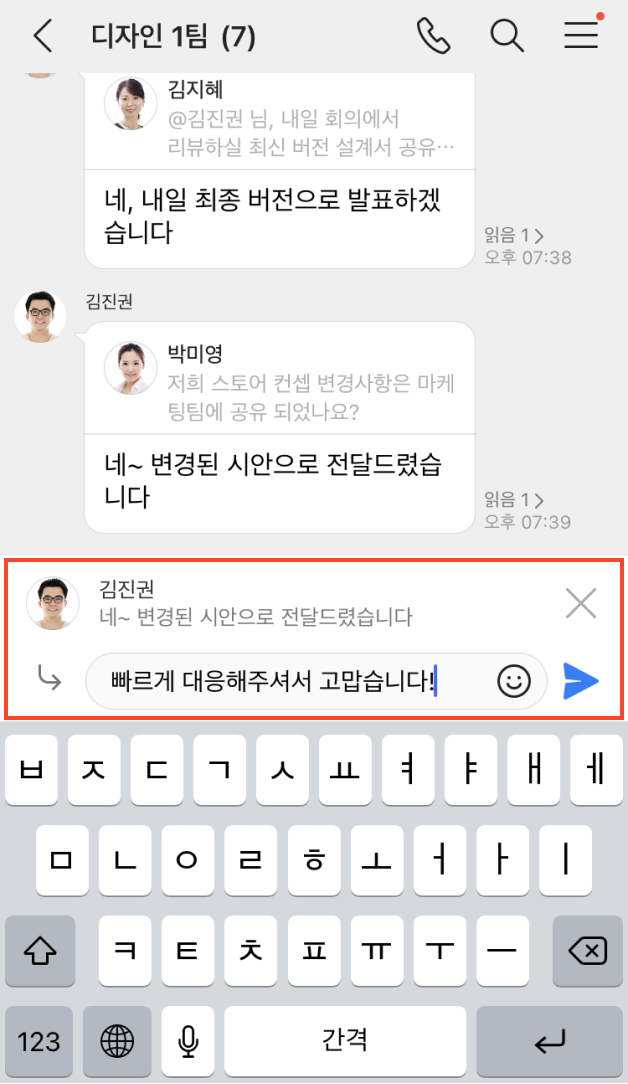Go back from 디자인 1팀 chat
This screenshot has width=628, height=1084.
[x=42, y=37]
